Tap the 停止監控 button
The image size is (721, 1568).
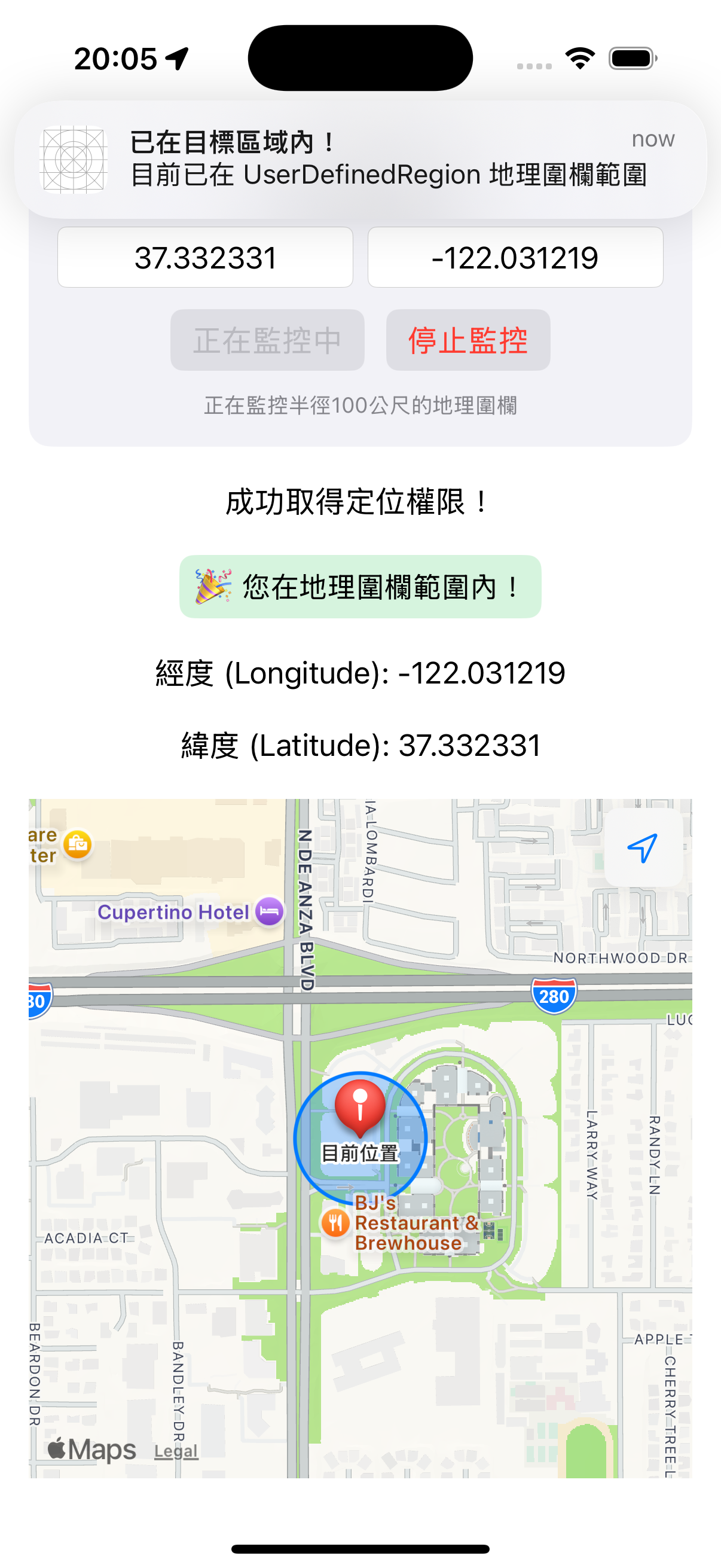pyautogui.click(x=468, y=340)
